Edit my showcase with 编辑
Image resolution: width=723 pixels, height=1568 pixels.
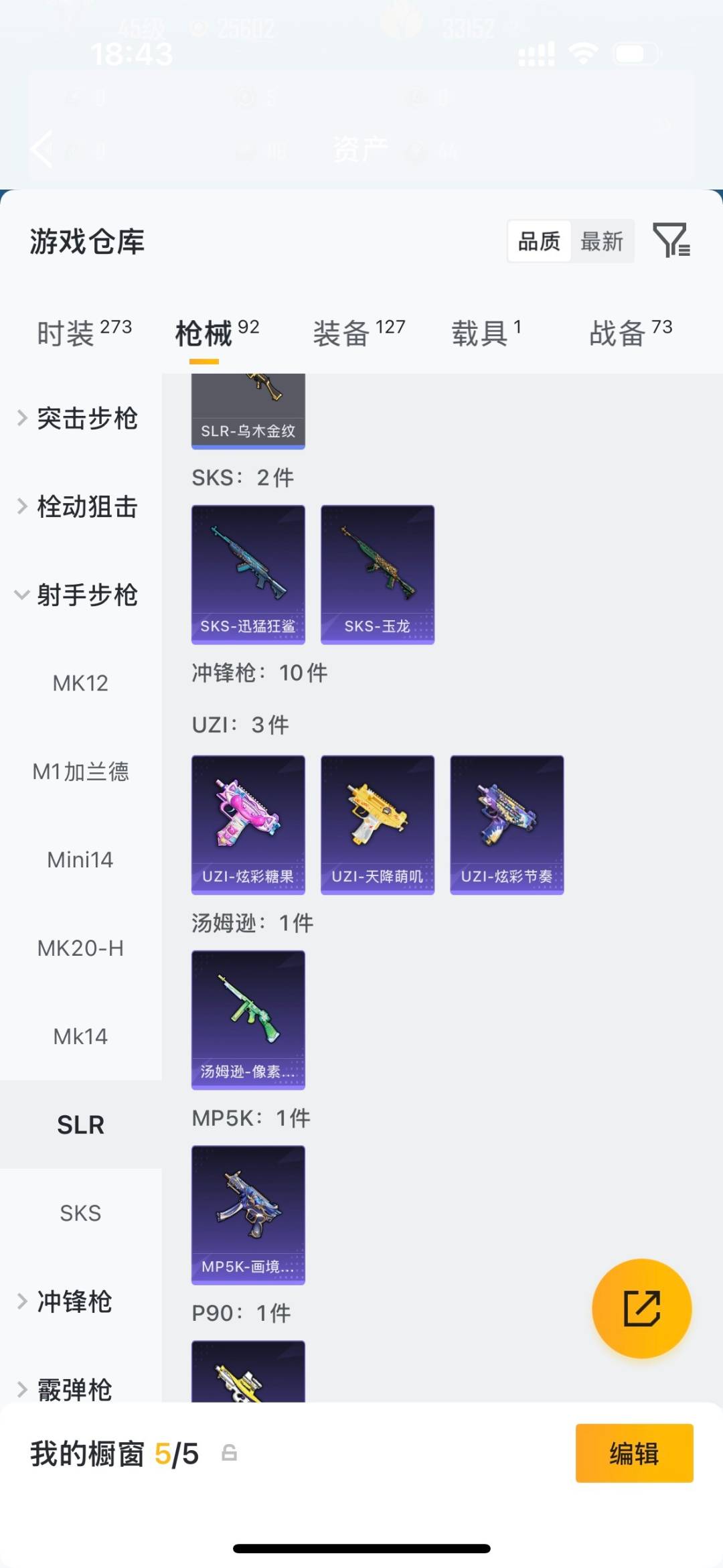pyautogui.click(x=634, y=1453)
